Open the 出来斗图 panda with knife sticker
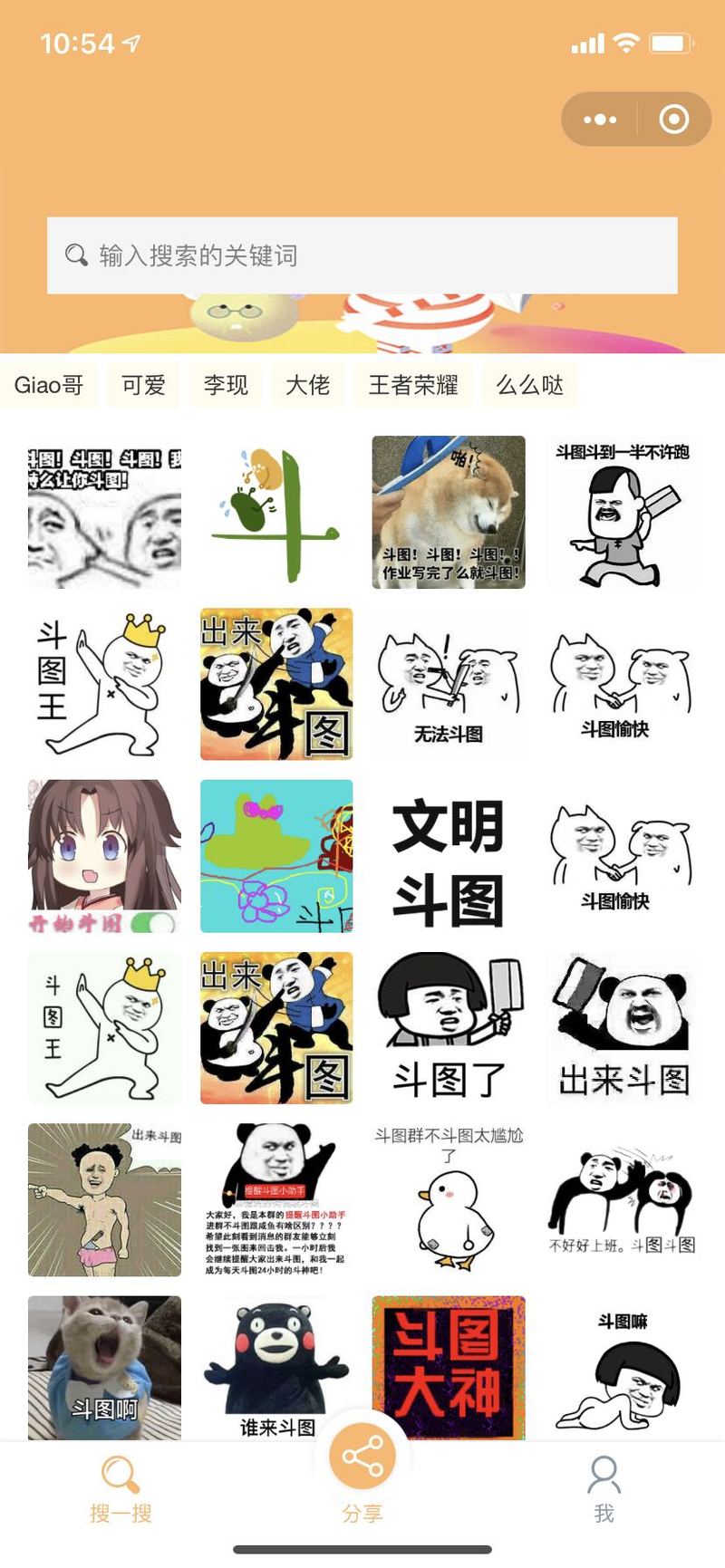This screenshot has height=1568, width=725. (621, 1028)
